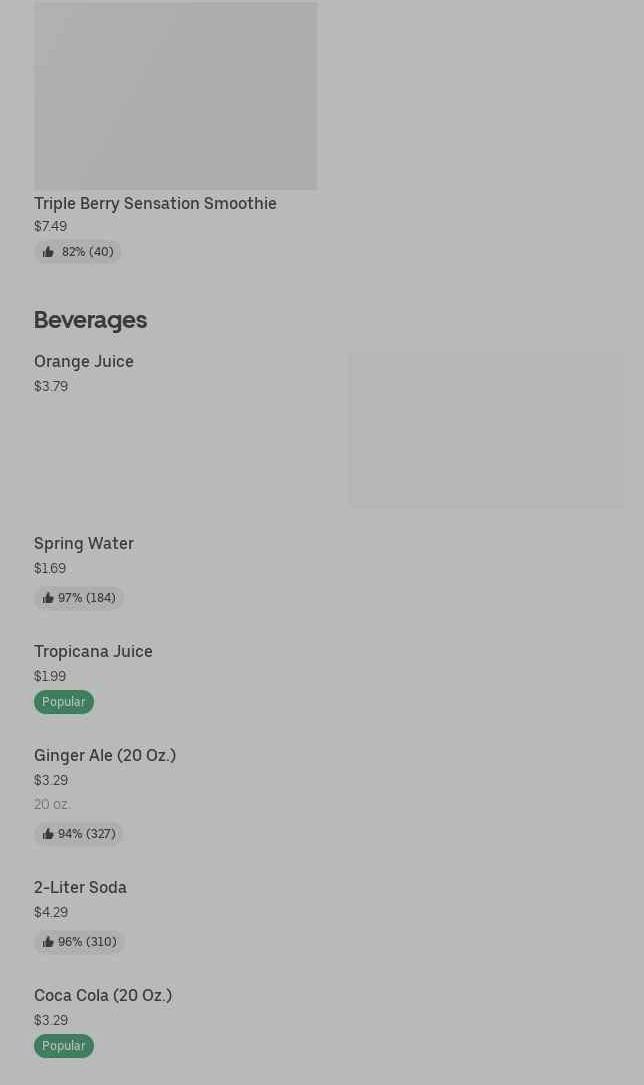644x1085 pixels.
Task: Choose Tropicana Juice from Beverages
Action: pyautogui.click(x=93, y=652)
